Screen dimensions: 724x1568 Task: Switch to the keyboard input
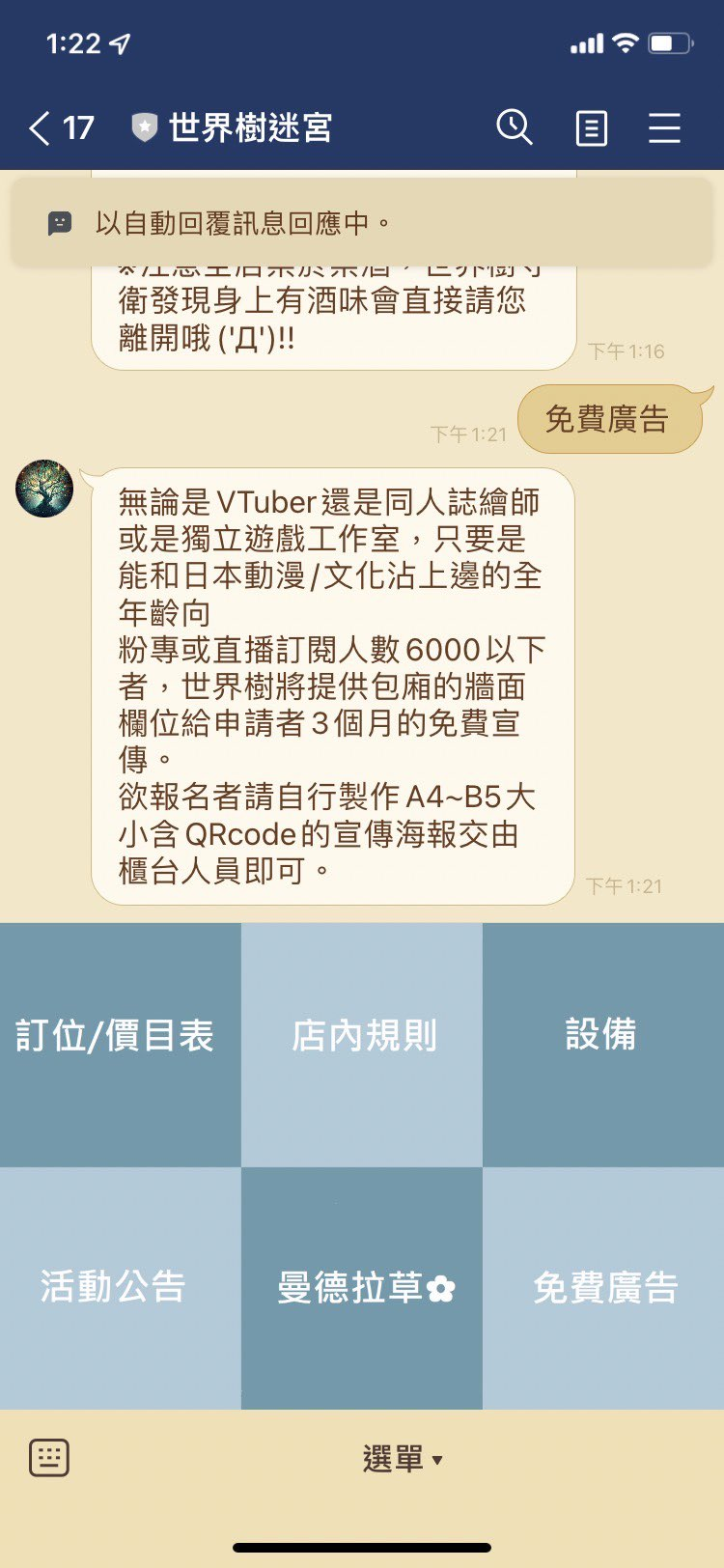(49, 1457)
